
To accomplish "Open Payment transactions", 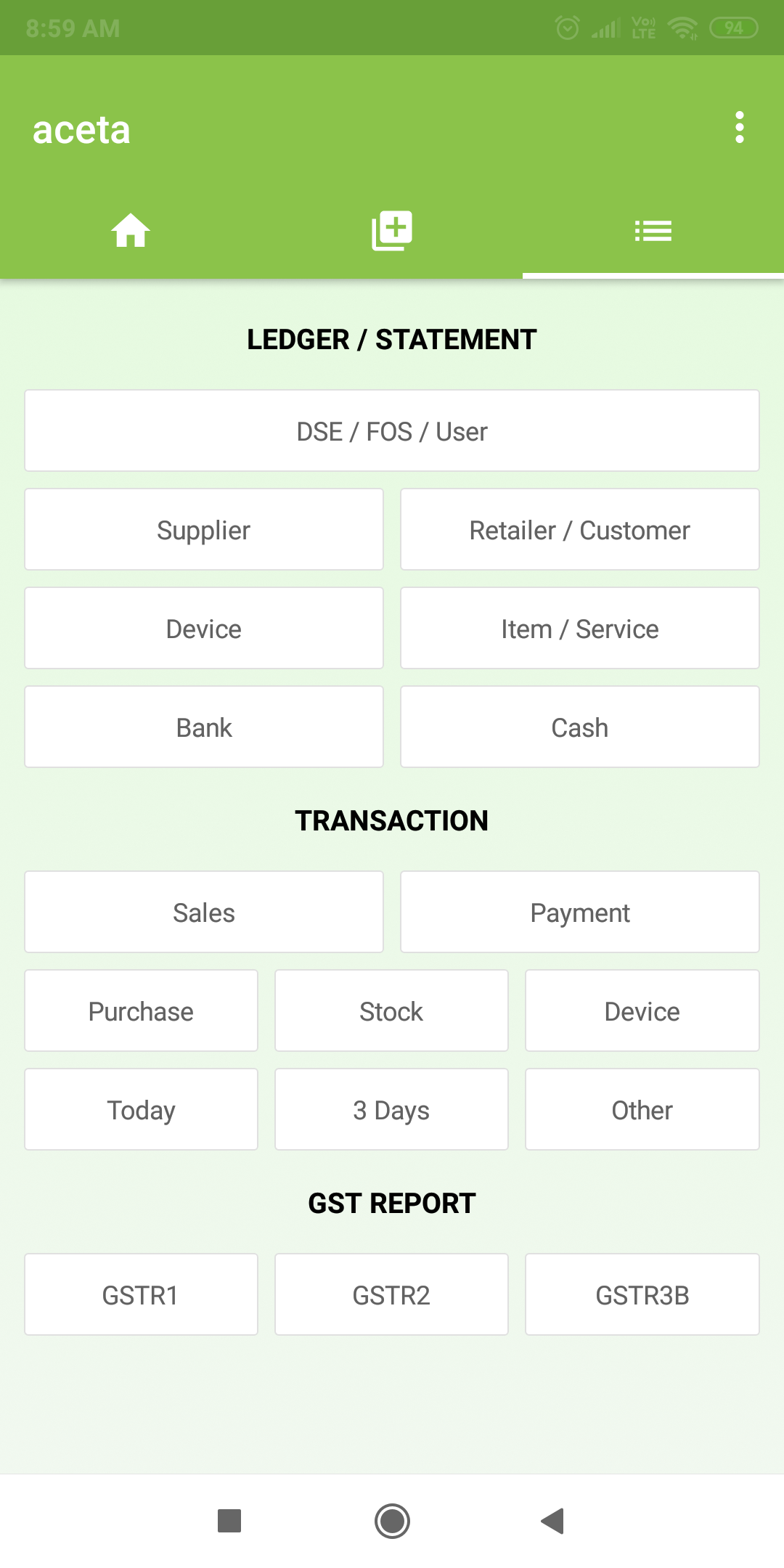I will [x=579, y=912].
